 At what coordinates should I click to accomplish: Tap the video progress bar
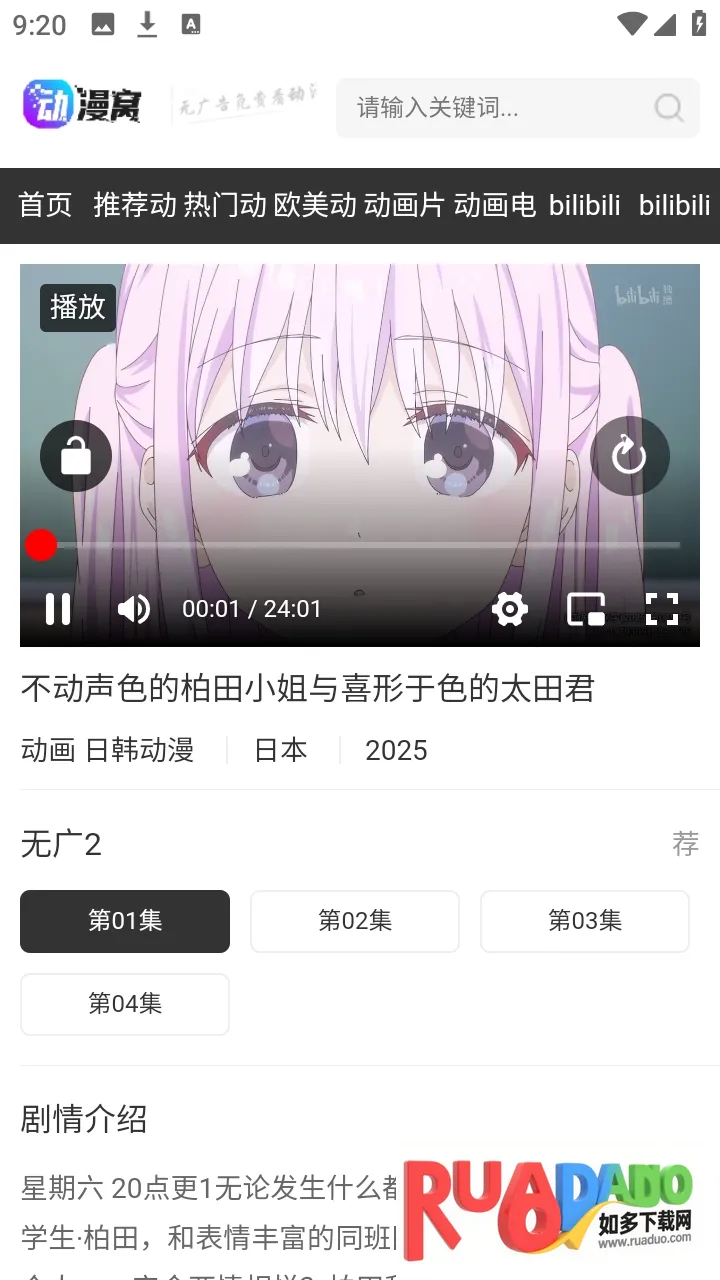click(360, 545)
